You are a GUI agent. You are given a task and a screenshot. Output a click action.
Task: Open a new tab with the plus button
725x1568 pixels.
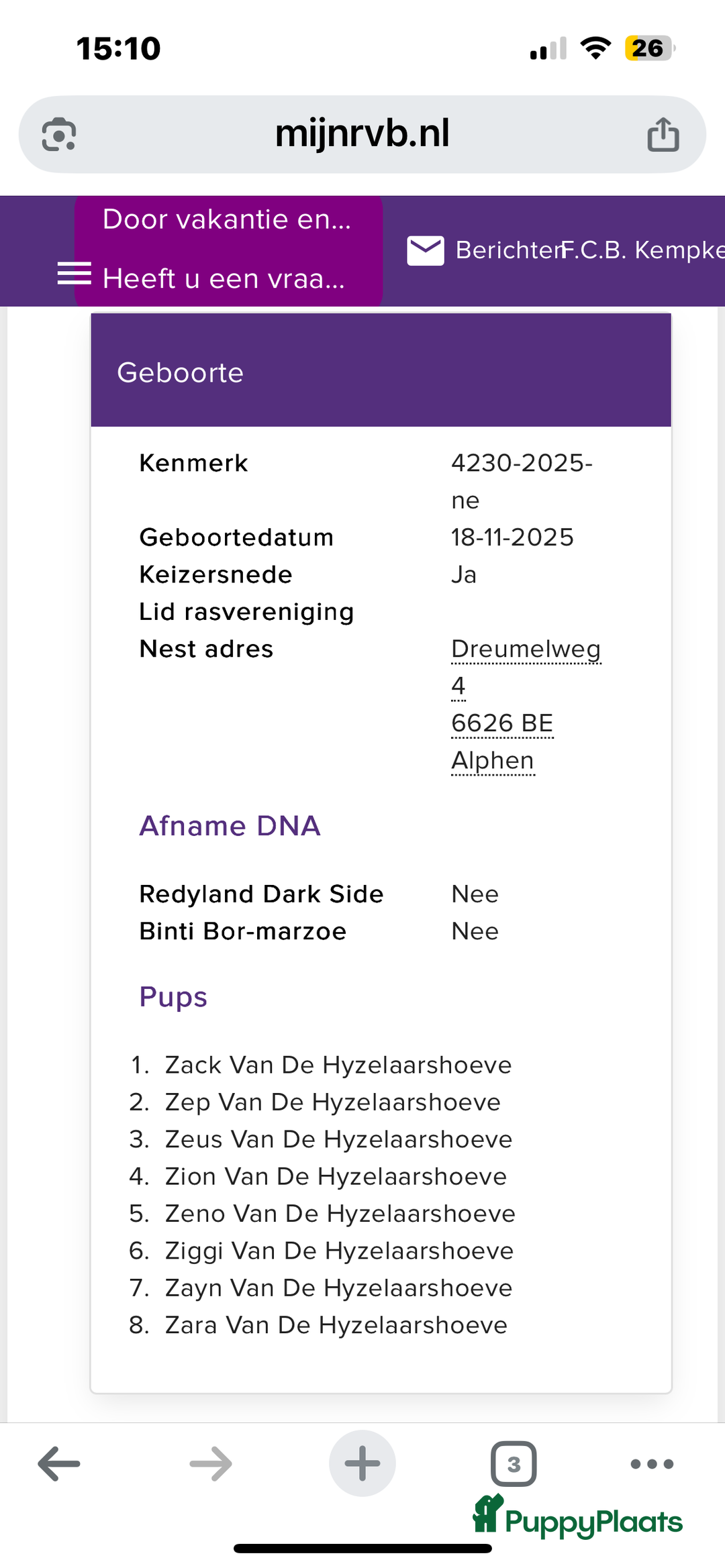coord(362,1463)
